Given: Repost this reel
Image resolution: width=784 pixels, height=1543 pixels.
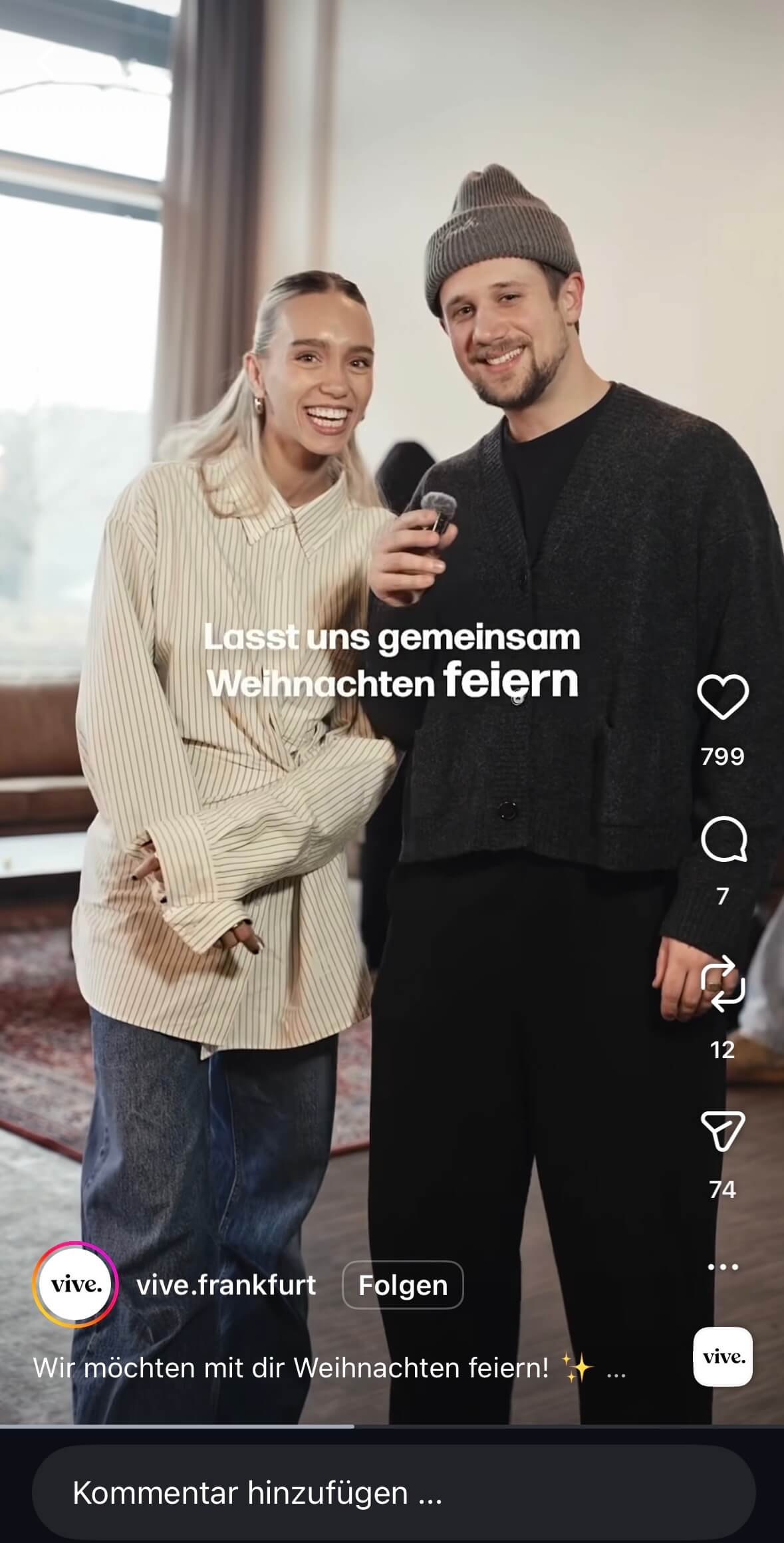Looking at the screenshot, I should coord(722,984).
